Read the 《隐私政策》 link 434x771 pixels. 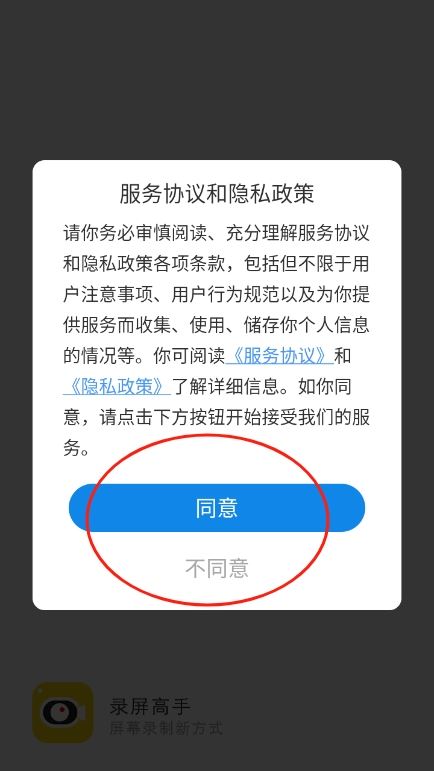(117, 386)
